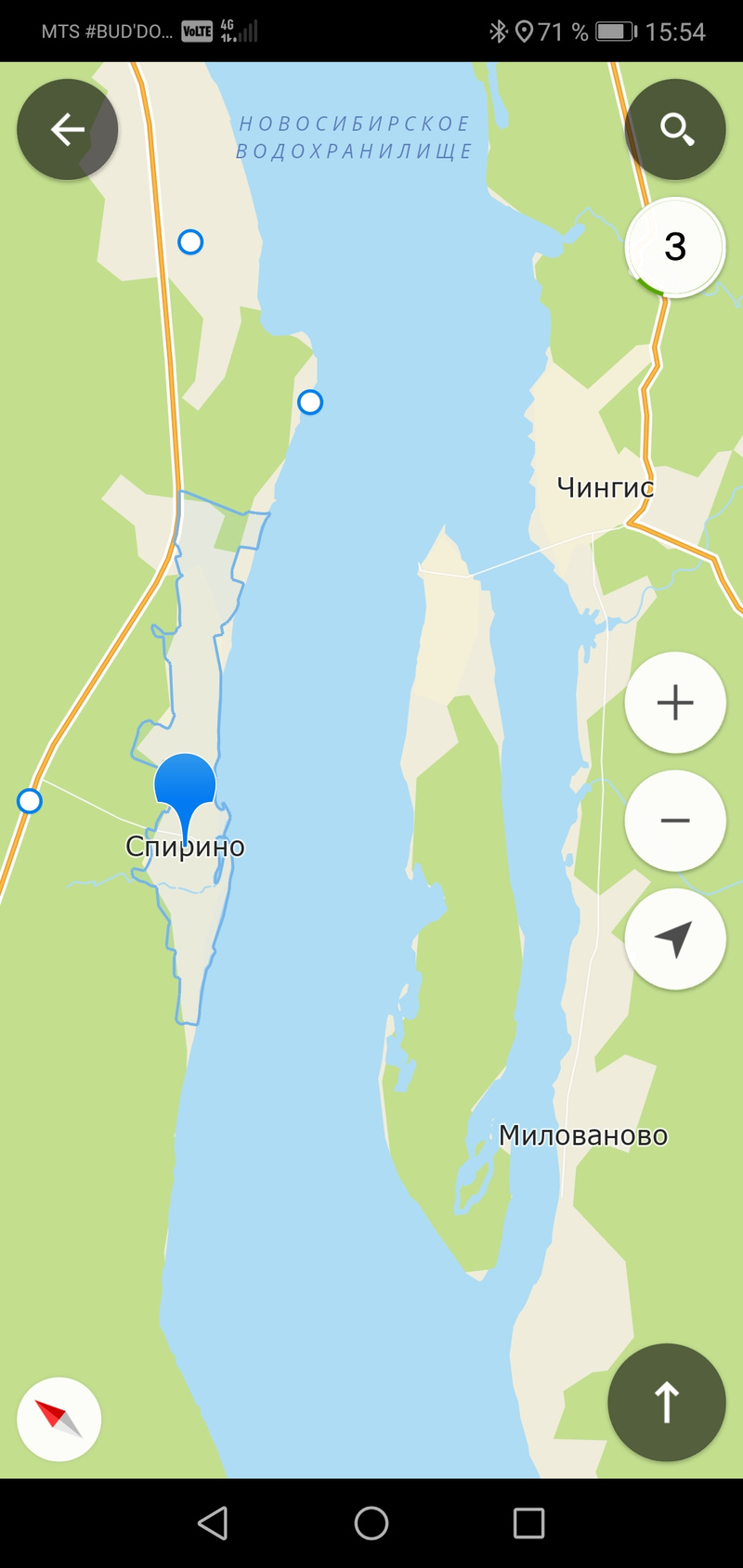Go back using the arrow button
Image resolution: width=743 pixels, height=1568 pixels.
click(67, 129)
